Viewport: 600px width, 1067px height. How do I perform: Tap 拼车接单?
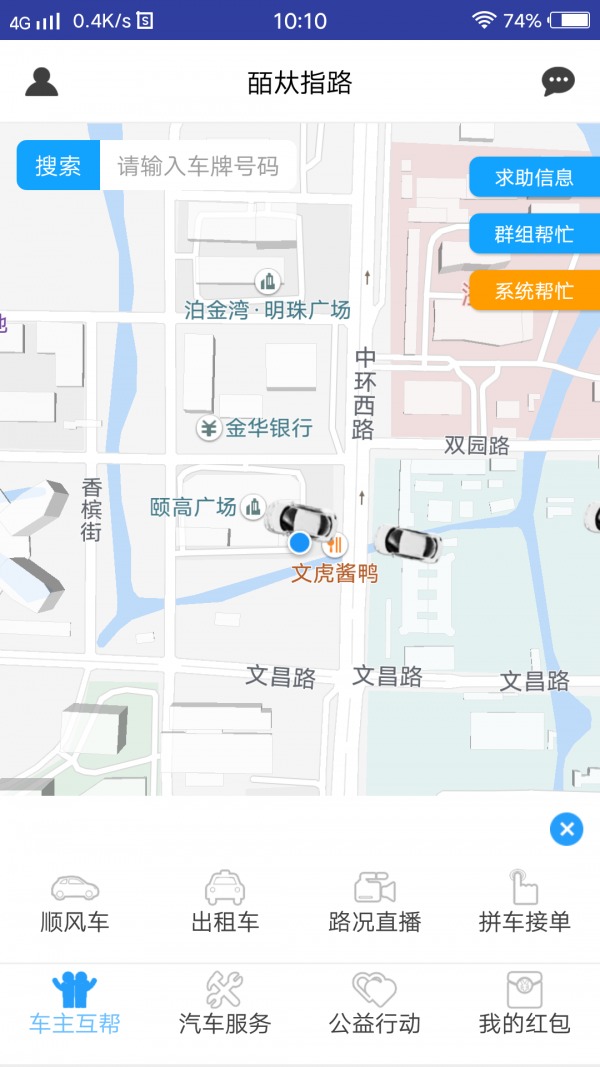tap(525, 903)
